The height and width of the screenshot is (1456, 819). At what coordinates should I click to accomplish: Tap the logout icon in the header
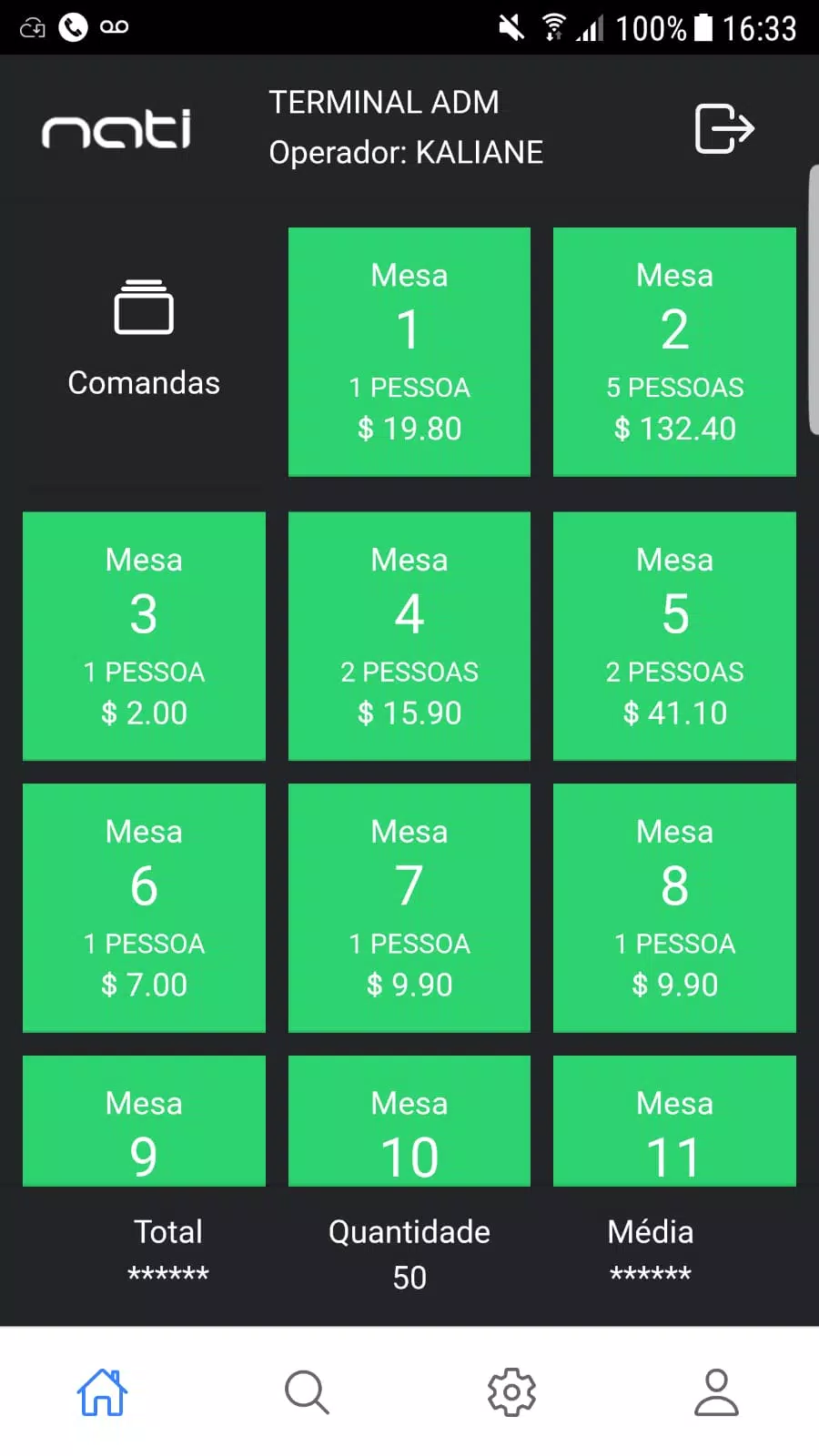[x=724, y=128]
